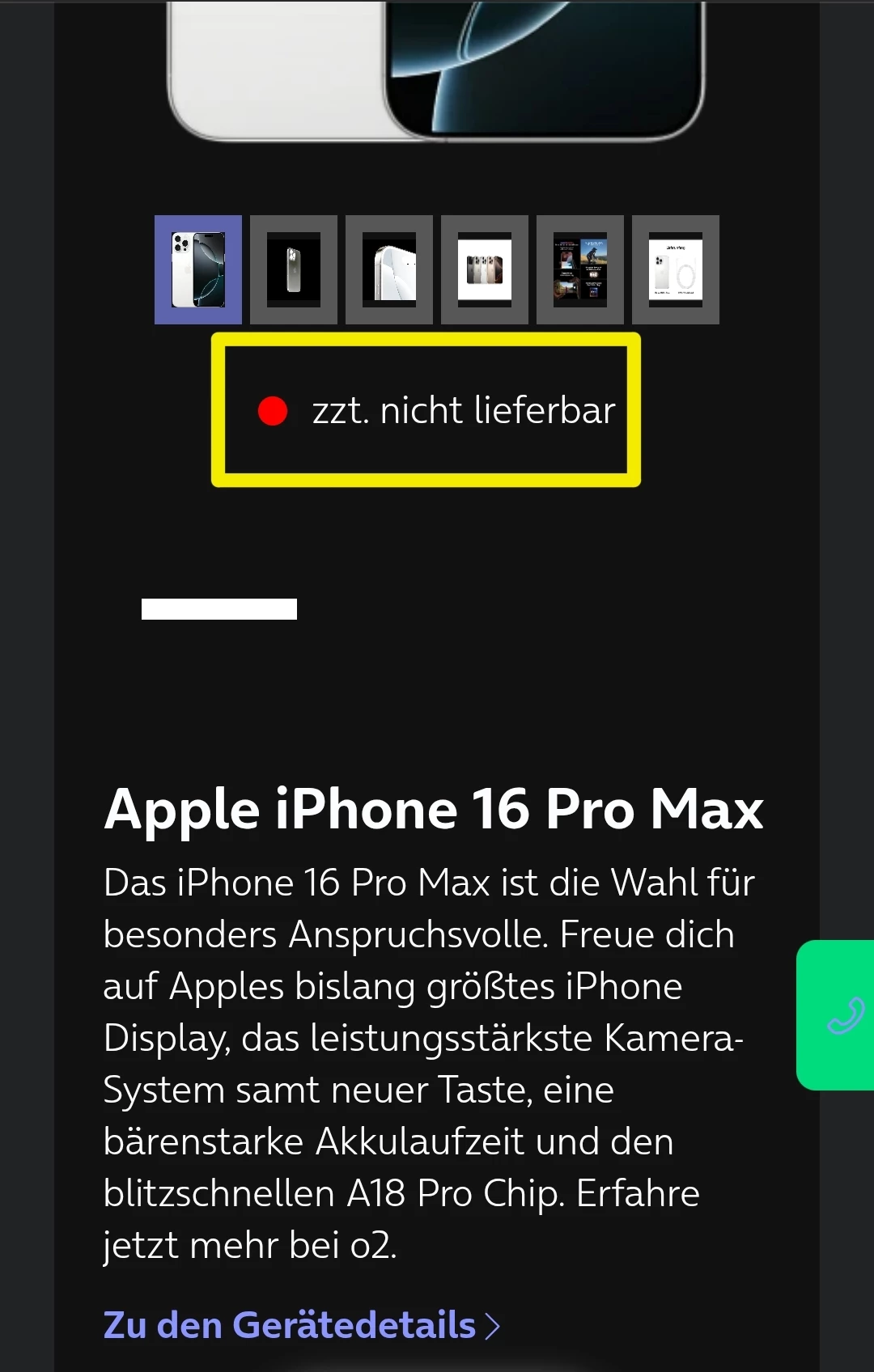The image size is (874, 1372).
Task: View the fifth thumbnail with the feature collage
Action: (x=580, y=269)
